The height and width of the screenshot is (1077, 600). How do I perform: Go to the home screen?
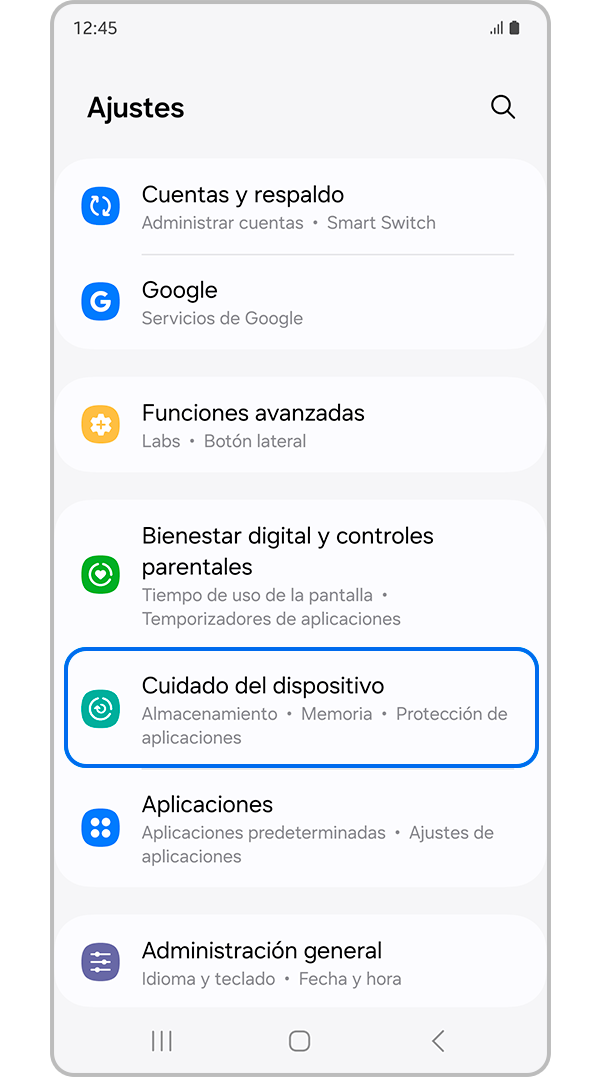tap(299, 1040)
